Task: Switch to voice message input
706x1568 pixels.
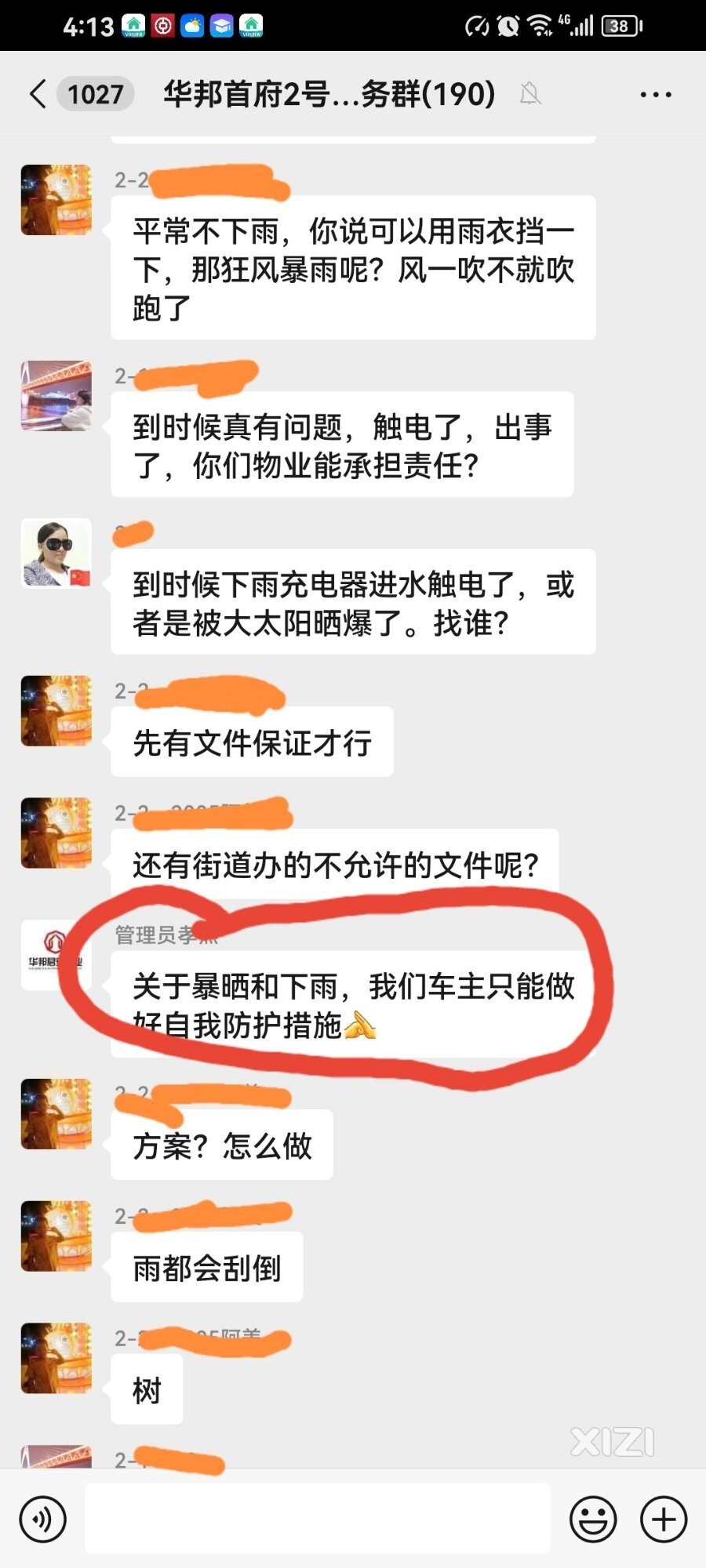Action: coord(43,1519)
